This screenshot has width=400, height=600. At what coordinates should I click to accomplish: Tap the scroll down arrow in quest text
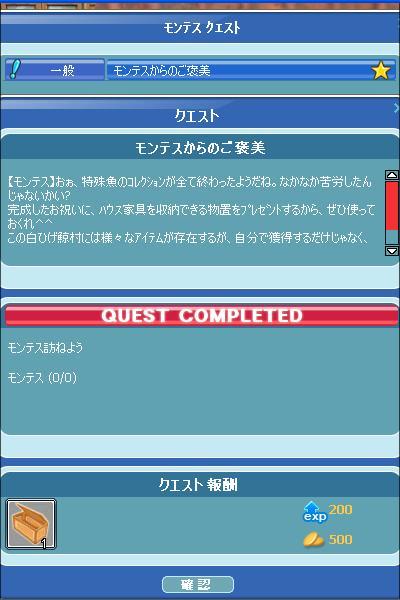(x=392, y=251)
